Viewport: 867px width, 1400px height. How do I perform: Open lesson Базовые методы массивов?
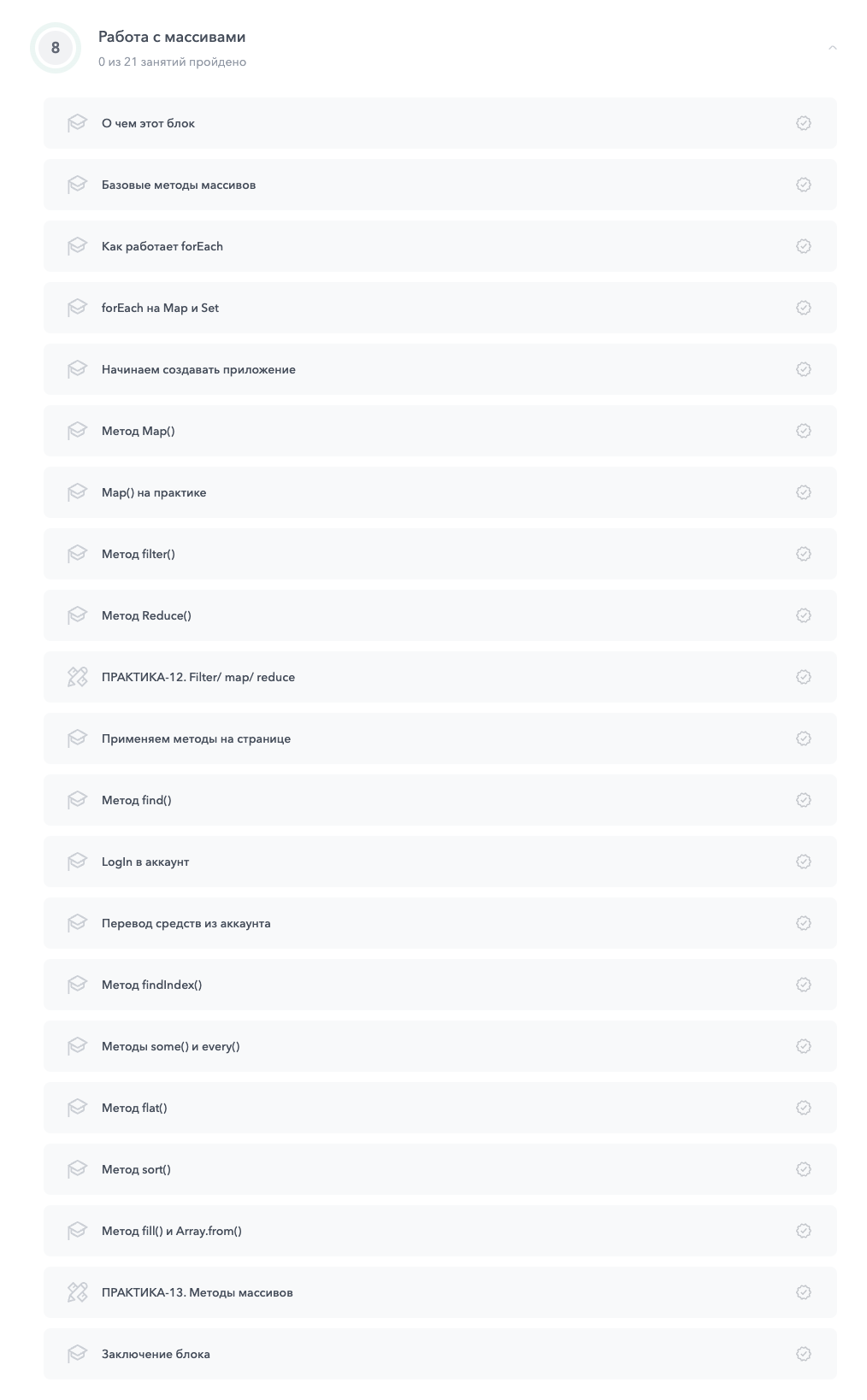pyautogui.click(x=179, y=185)
